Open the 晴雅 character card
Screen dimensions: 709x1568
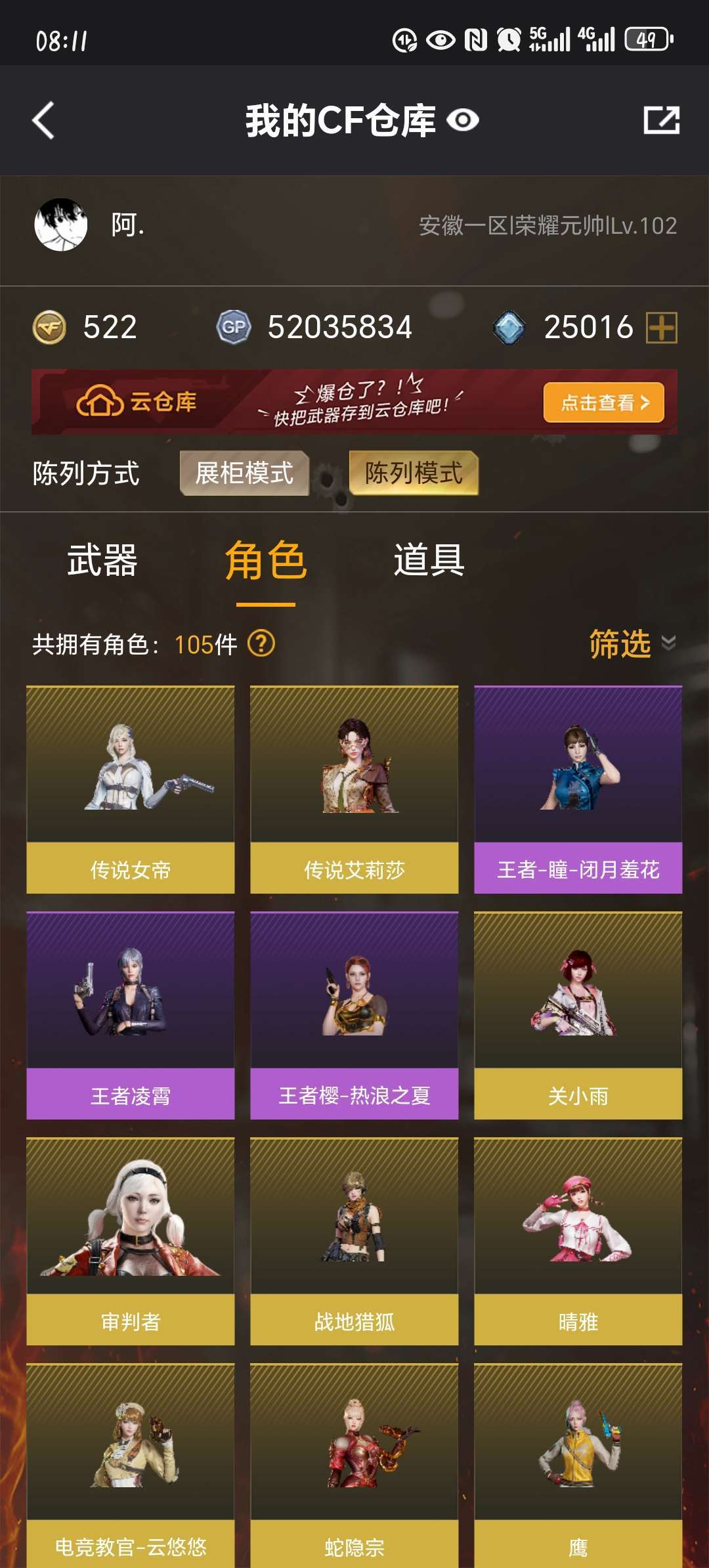click(578, 1242)
